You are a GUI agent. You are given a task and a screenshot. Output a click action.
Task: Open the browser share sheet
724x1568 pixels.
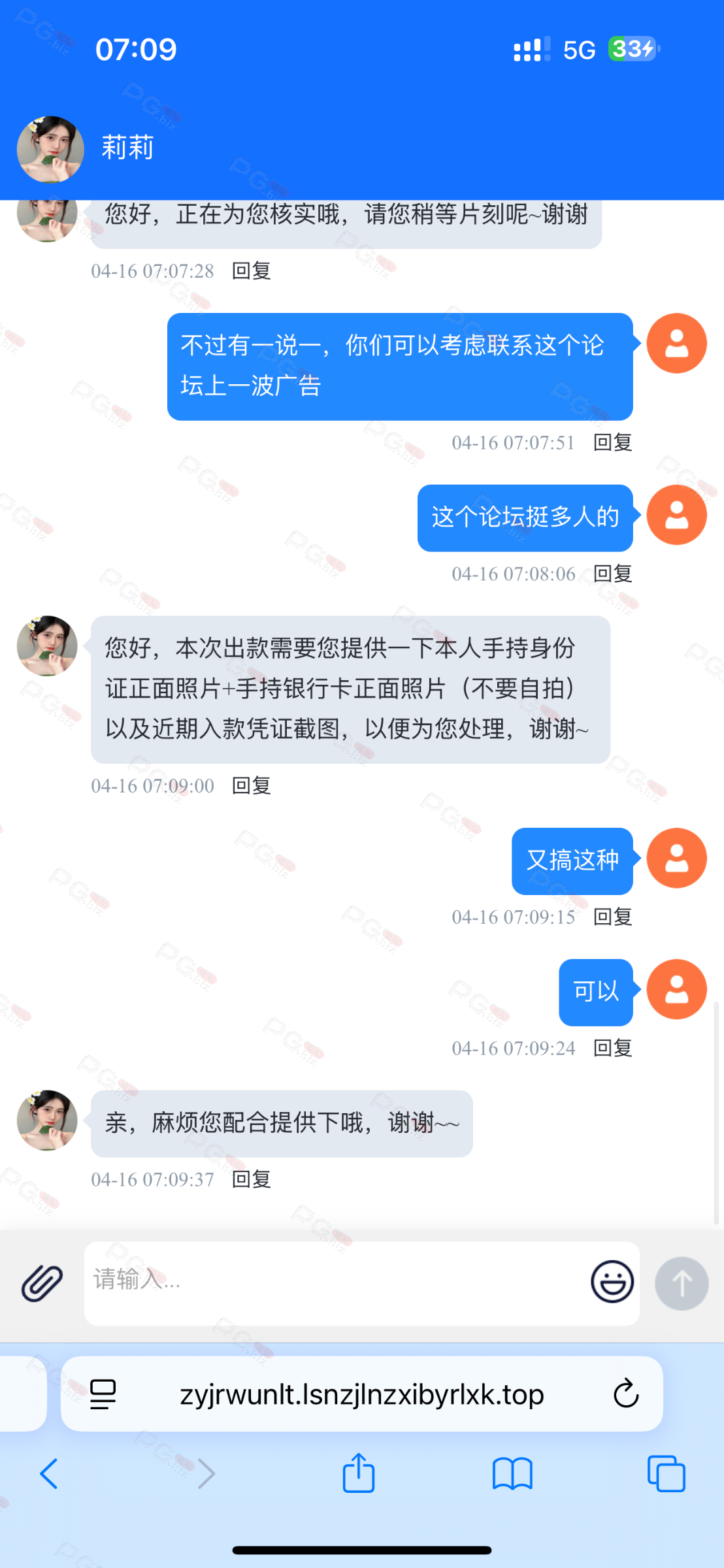(x=359, y=1473)
